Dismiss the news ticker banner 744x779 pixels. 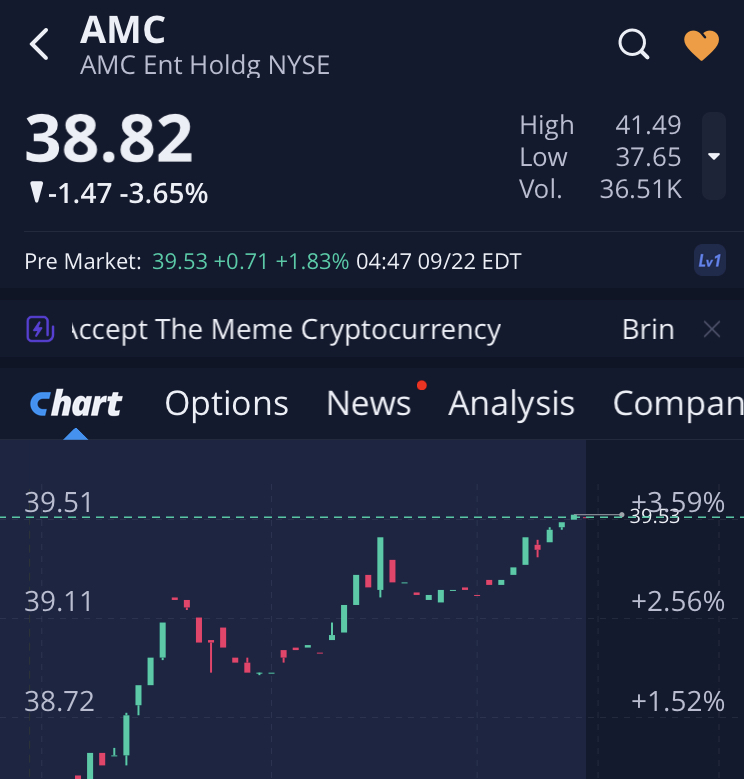[711, 329]
